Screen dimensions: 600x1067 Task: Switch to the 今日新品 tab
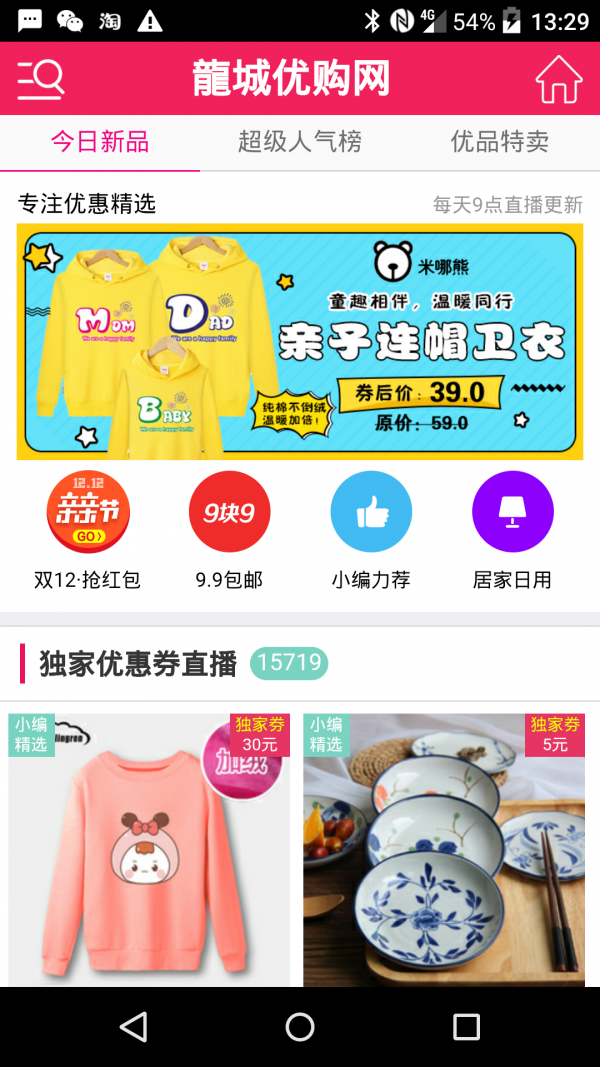pyautogui.click(x=100, y=142)
